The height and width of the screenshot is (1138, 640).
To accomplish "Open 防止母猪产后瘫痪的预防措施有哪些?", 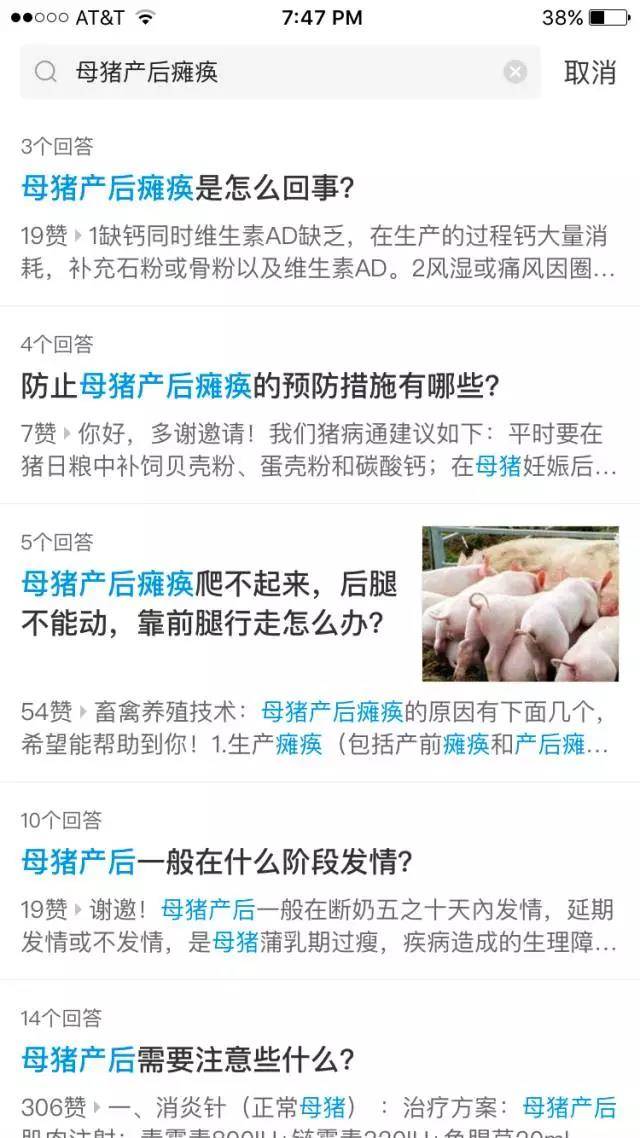I will click(x=260, y=385).
